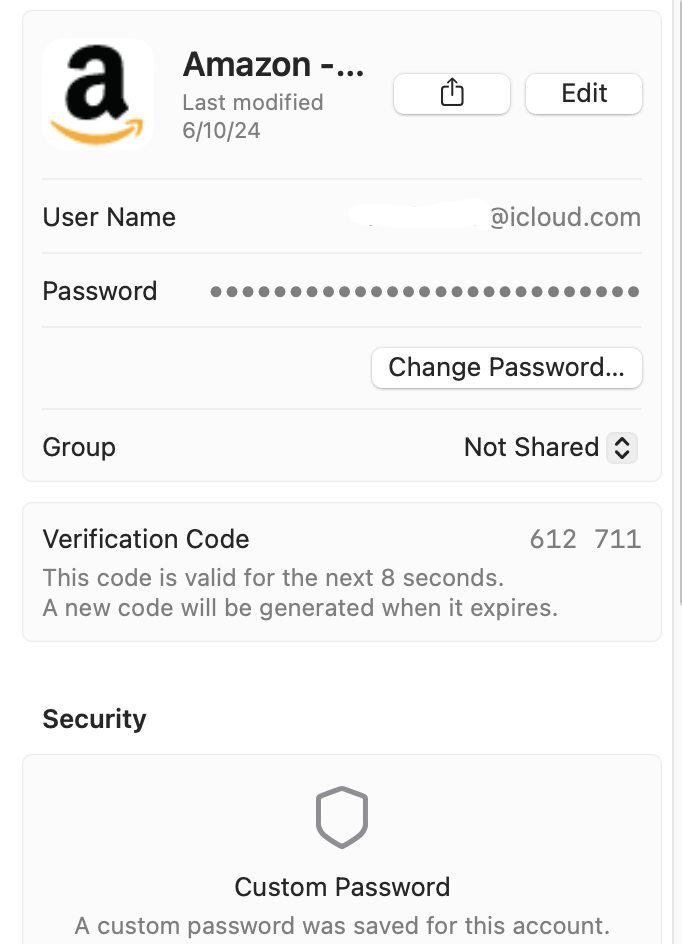The height and width of the screenshot is (944, 682).
Task: Share the Amazon password entry
Action: point(452,94)
